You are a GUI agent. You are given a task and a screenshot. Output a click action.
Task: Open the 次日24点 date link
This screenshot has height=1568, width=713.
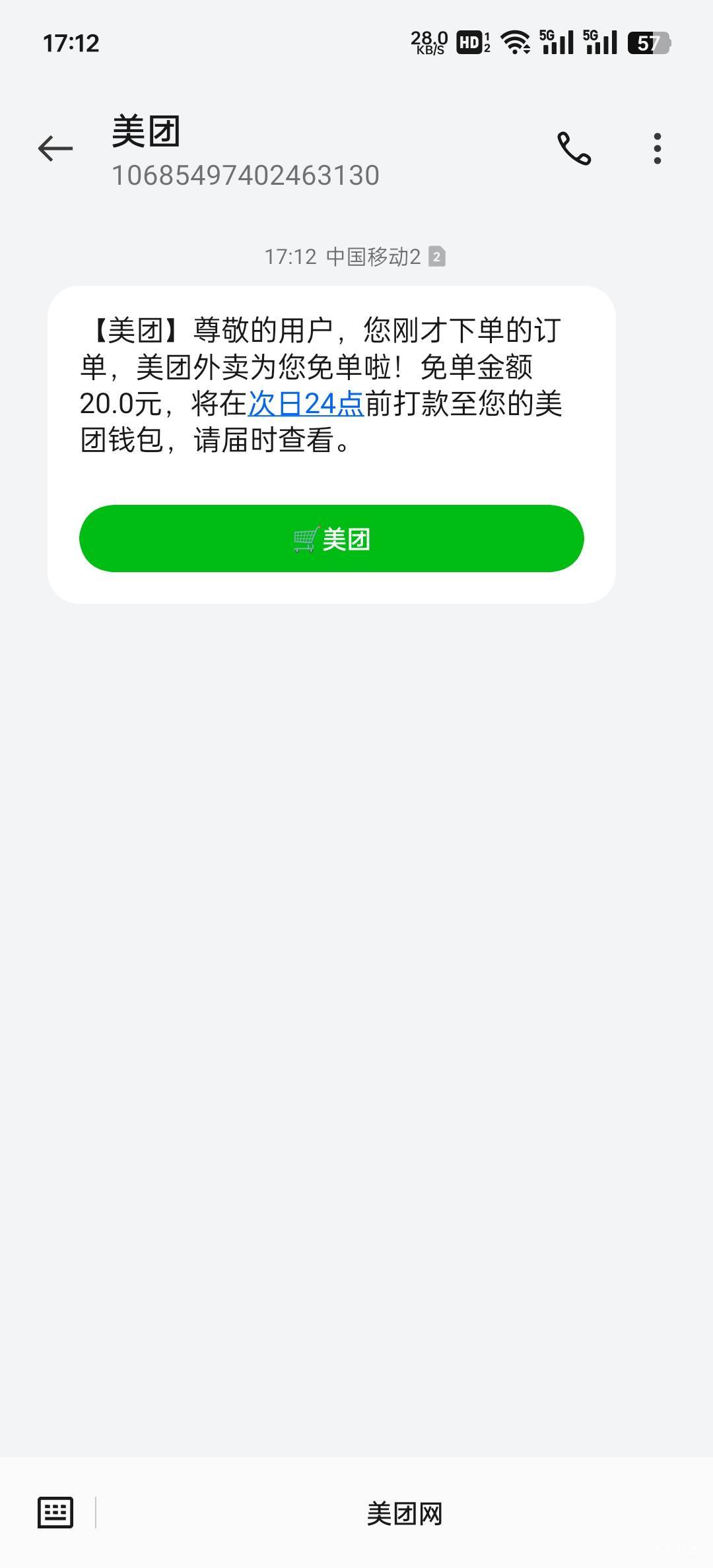[x=306, y=404]
